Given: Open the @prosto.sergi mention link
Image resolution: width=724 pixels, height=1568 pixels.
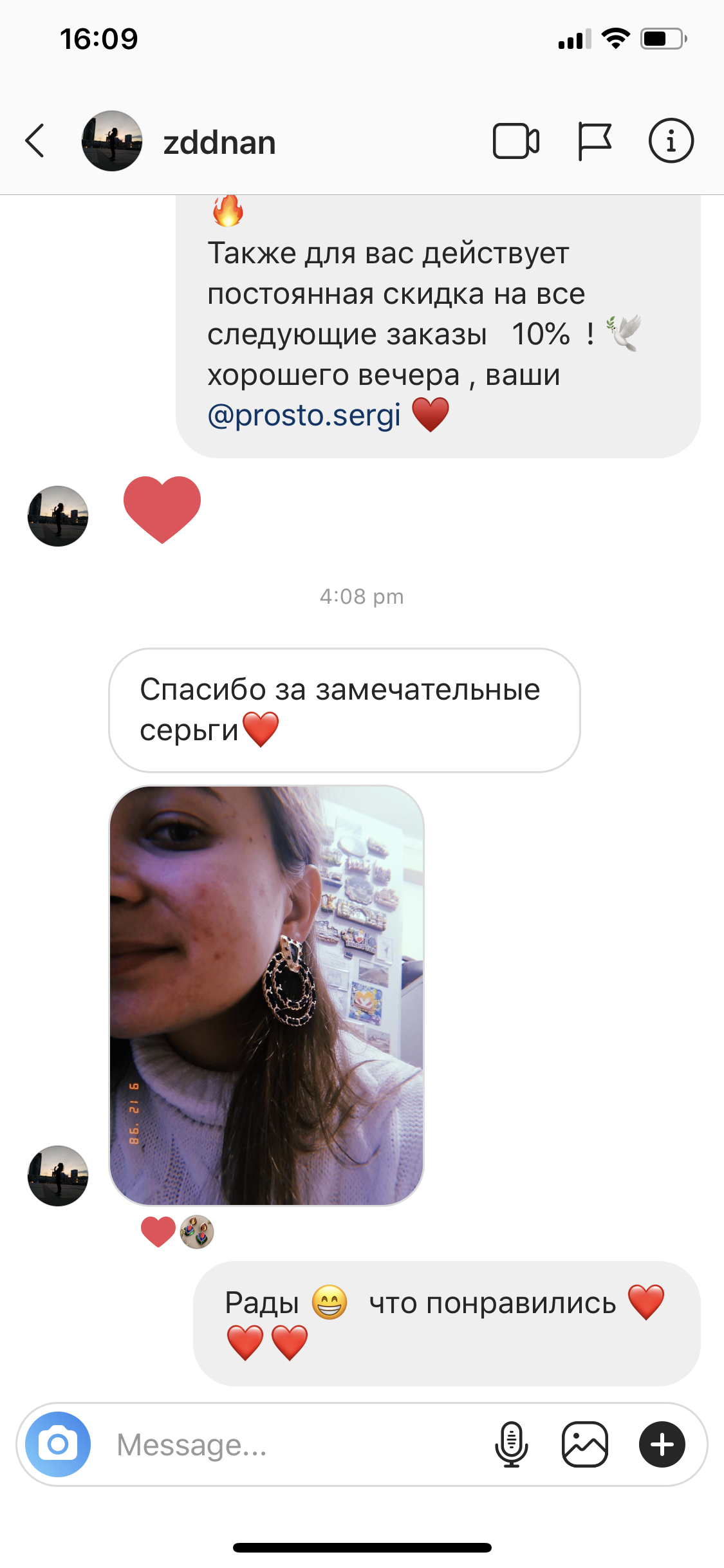Looking at the screenshot, I should point(304,415).
